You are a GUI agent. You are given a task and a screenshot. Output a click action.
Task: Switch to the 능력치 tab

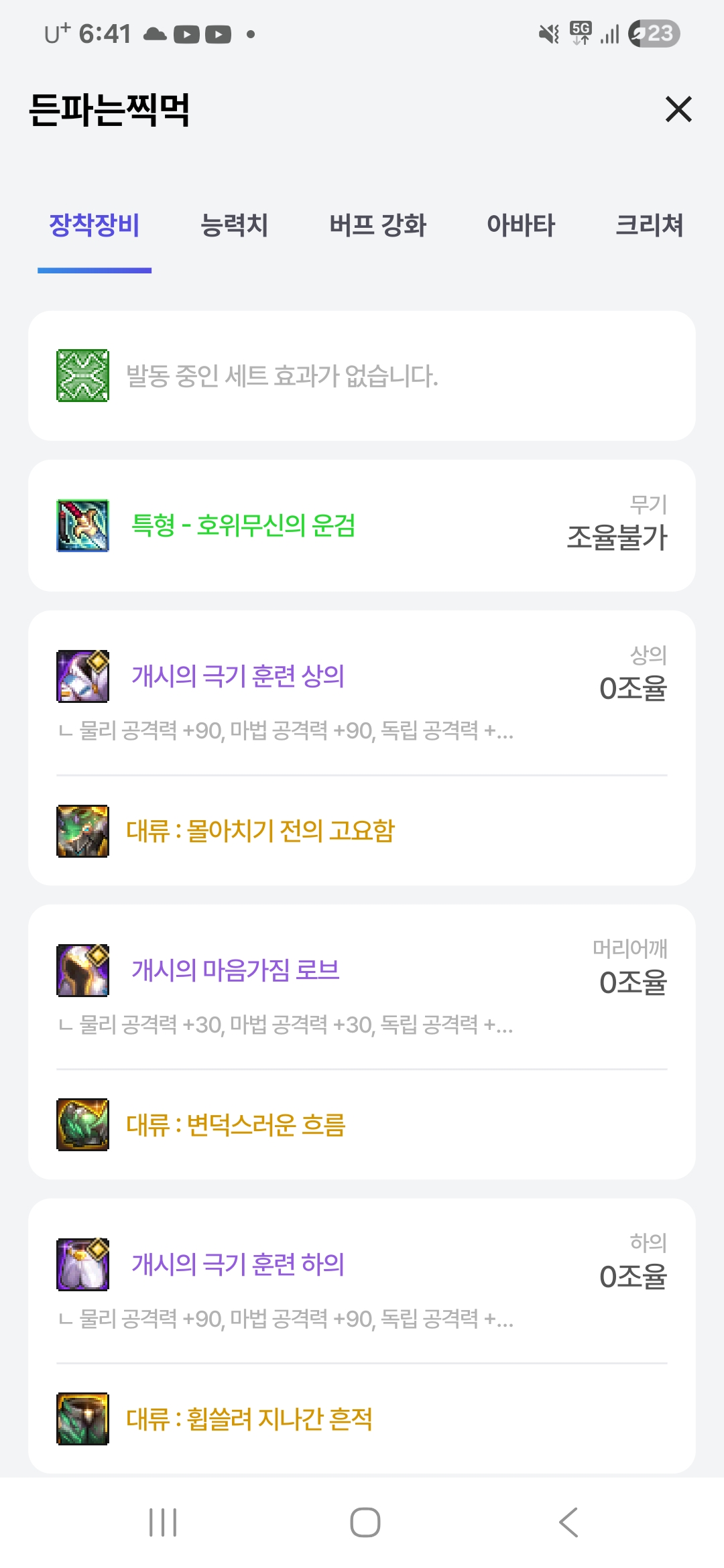pos(234,225)
